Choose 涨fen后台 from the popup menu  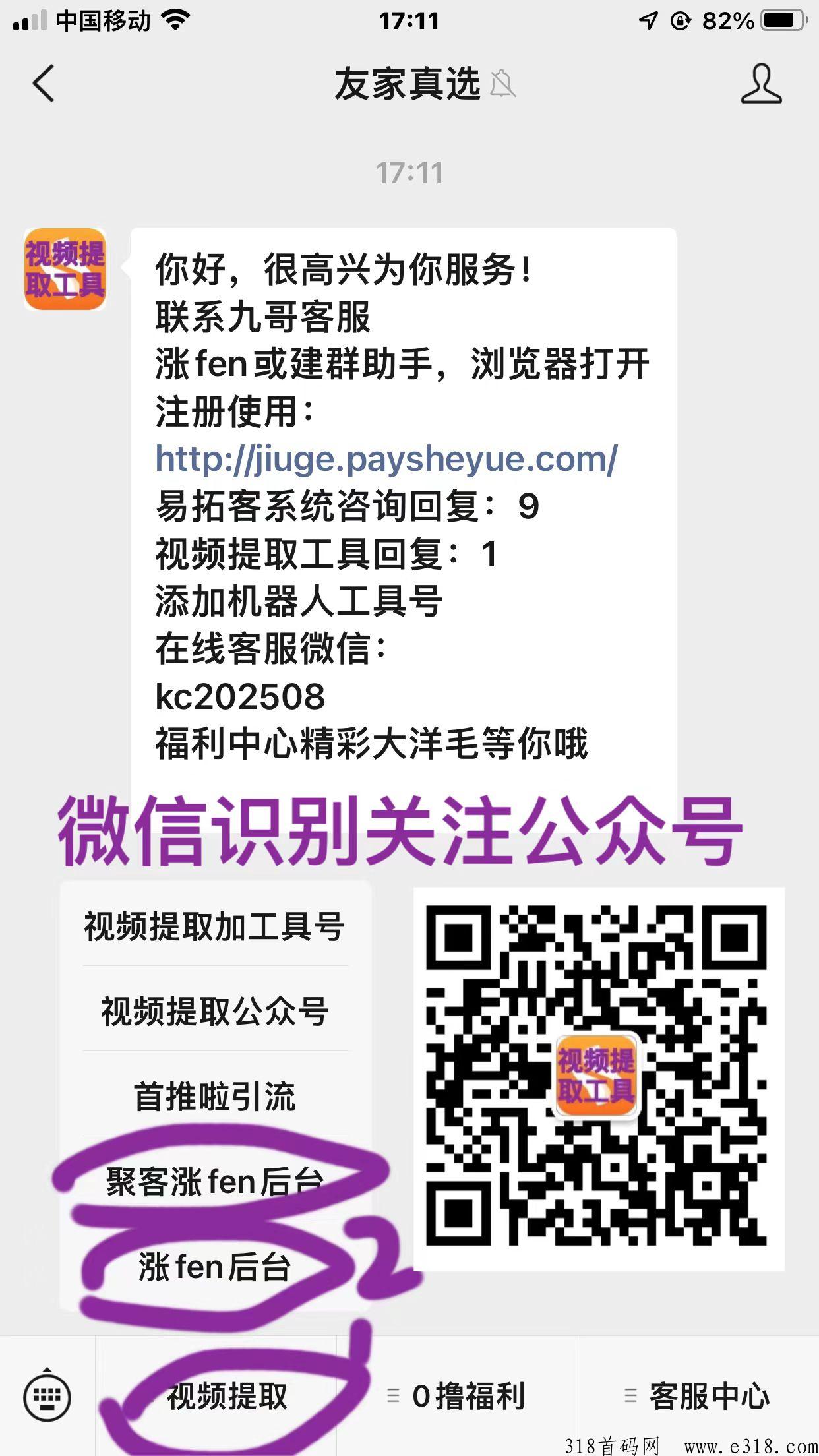coord(215,1266)
